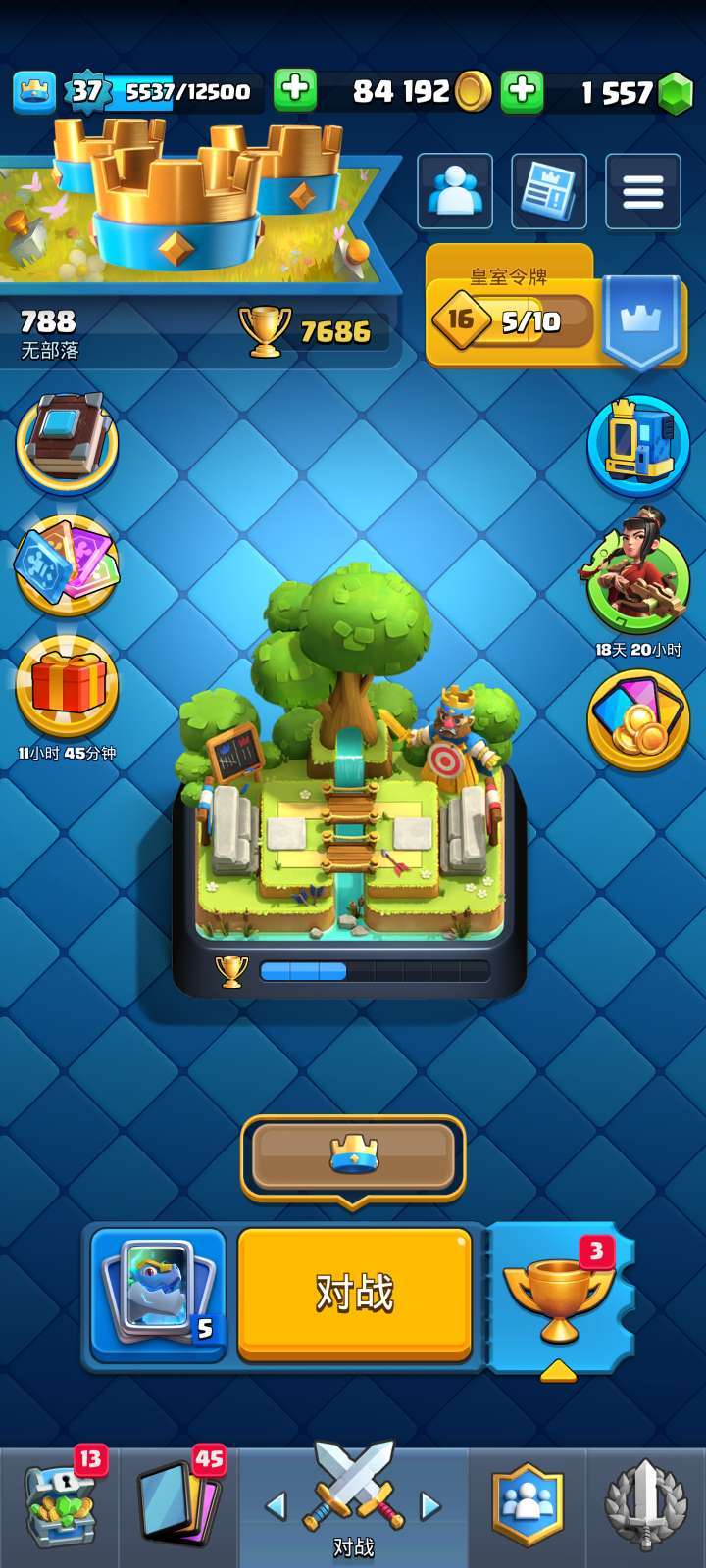
Task: Tap the crown button above 对战
Action: point(353,1156)
